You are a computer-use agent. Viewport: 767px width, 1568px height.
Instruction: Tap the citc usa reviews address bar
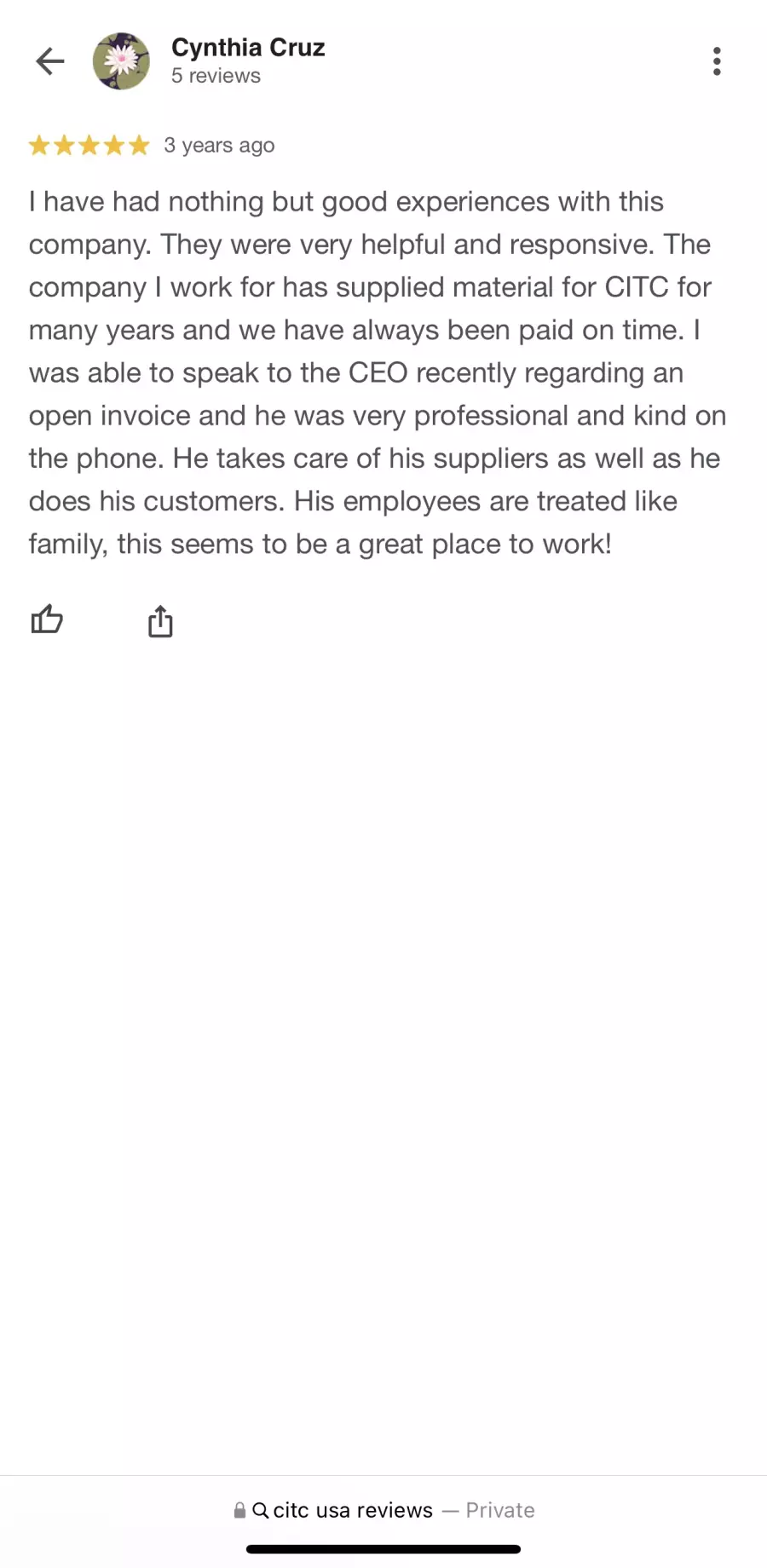tap(383, 1510)
